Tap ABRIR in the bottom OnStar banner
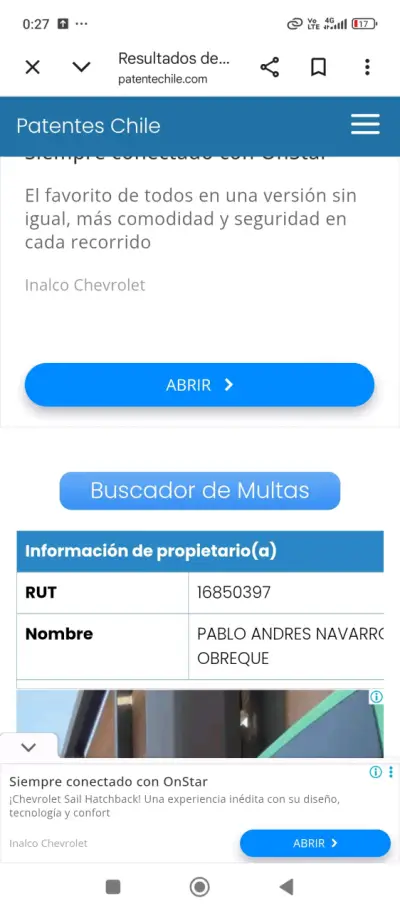The width and height of the screenshot is (400, 911). [x=315, y=843]
